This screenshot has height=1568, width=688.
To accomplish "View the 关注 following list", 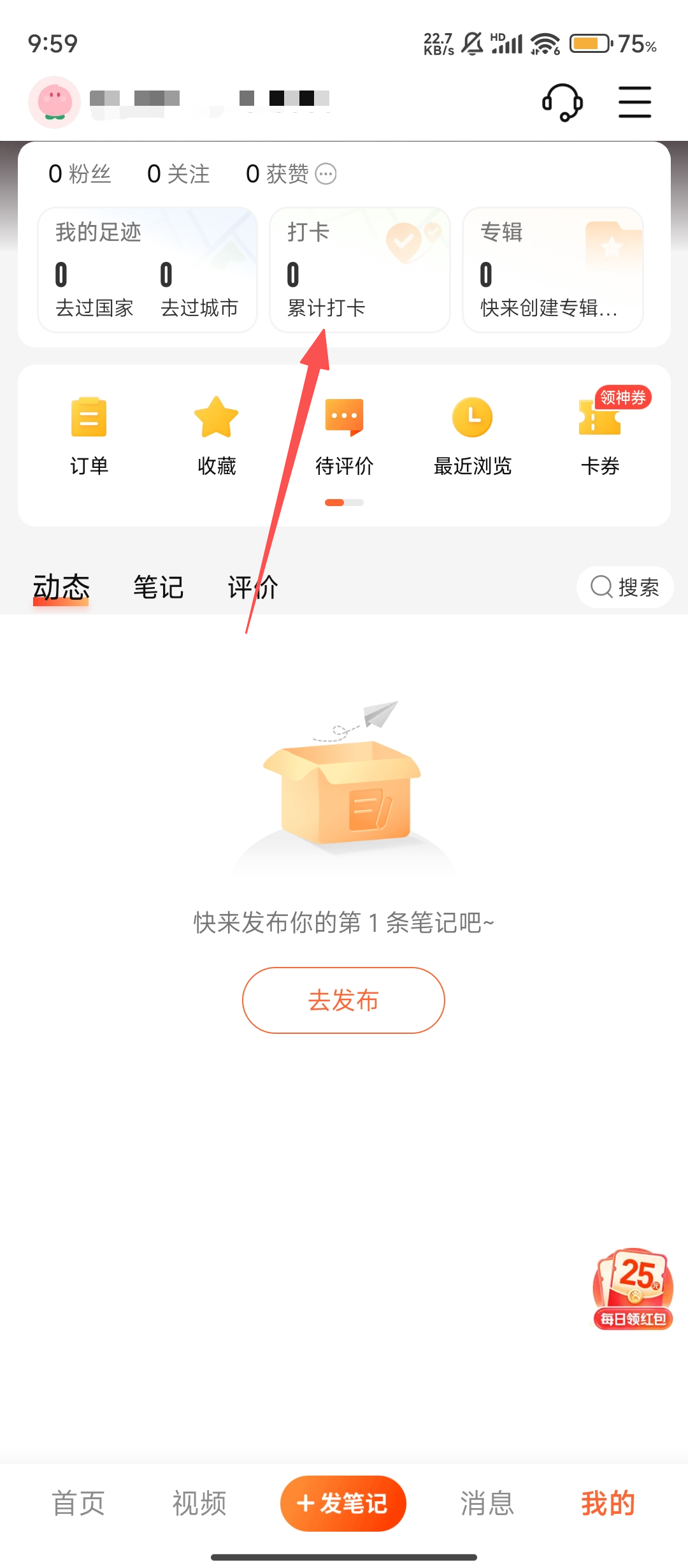I will pos(178,174).
